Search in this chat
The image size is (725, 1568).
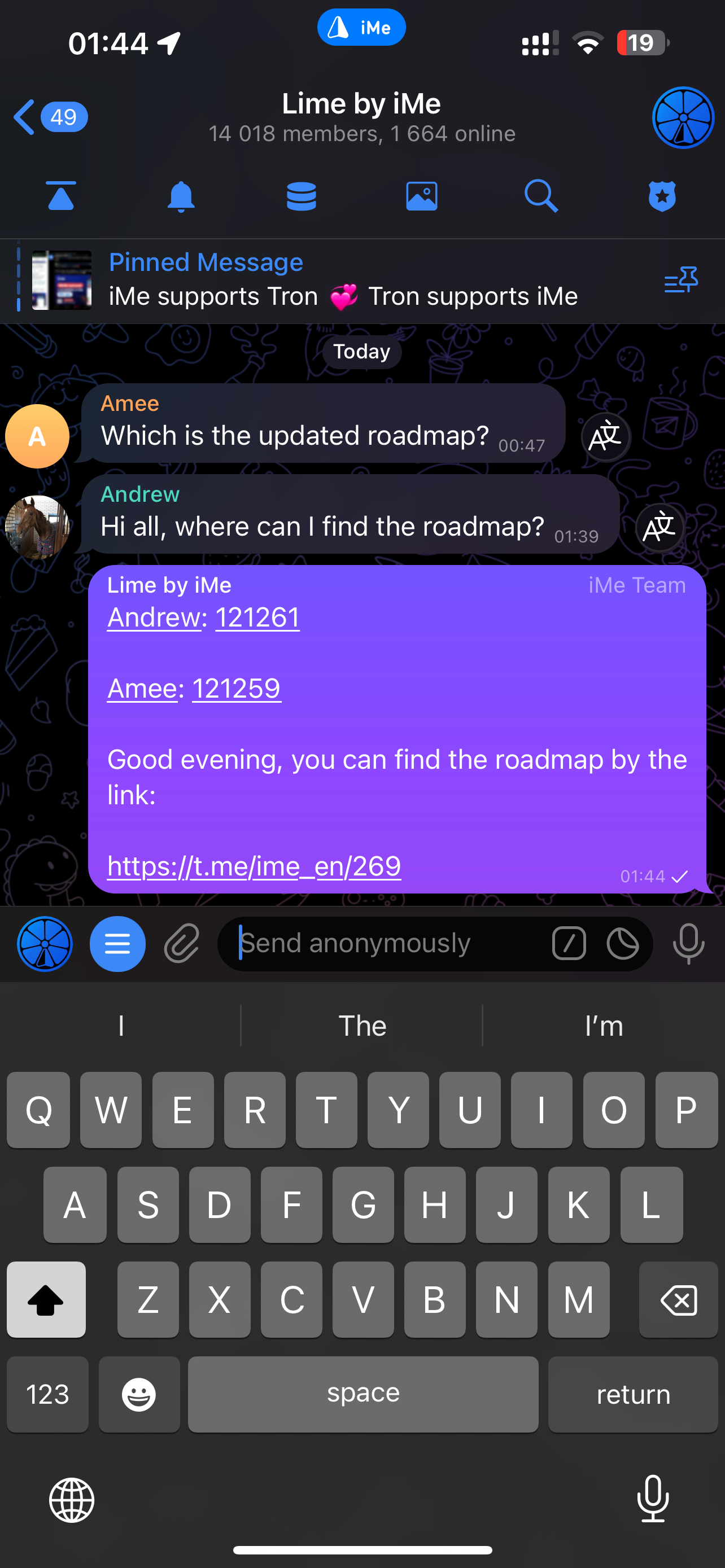541,196
